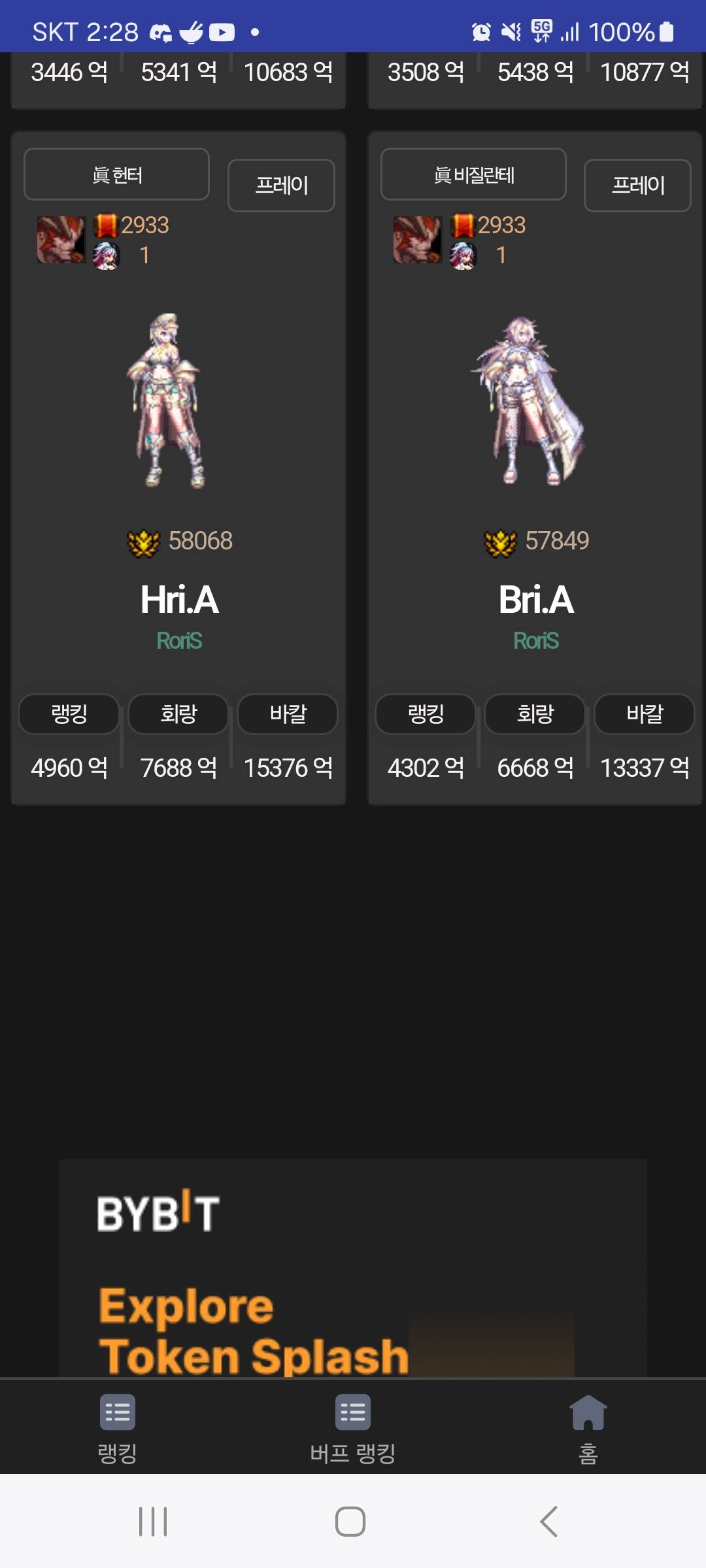
Task: Open Hri.A character details
Action: click(x=179, y=600)
